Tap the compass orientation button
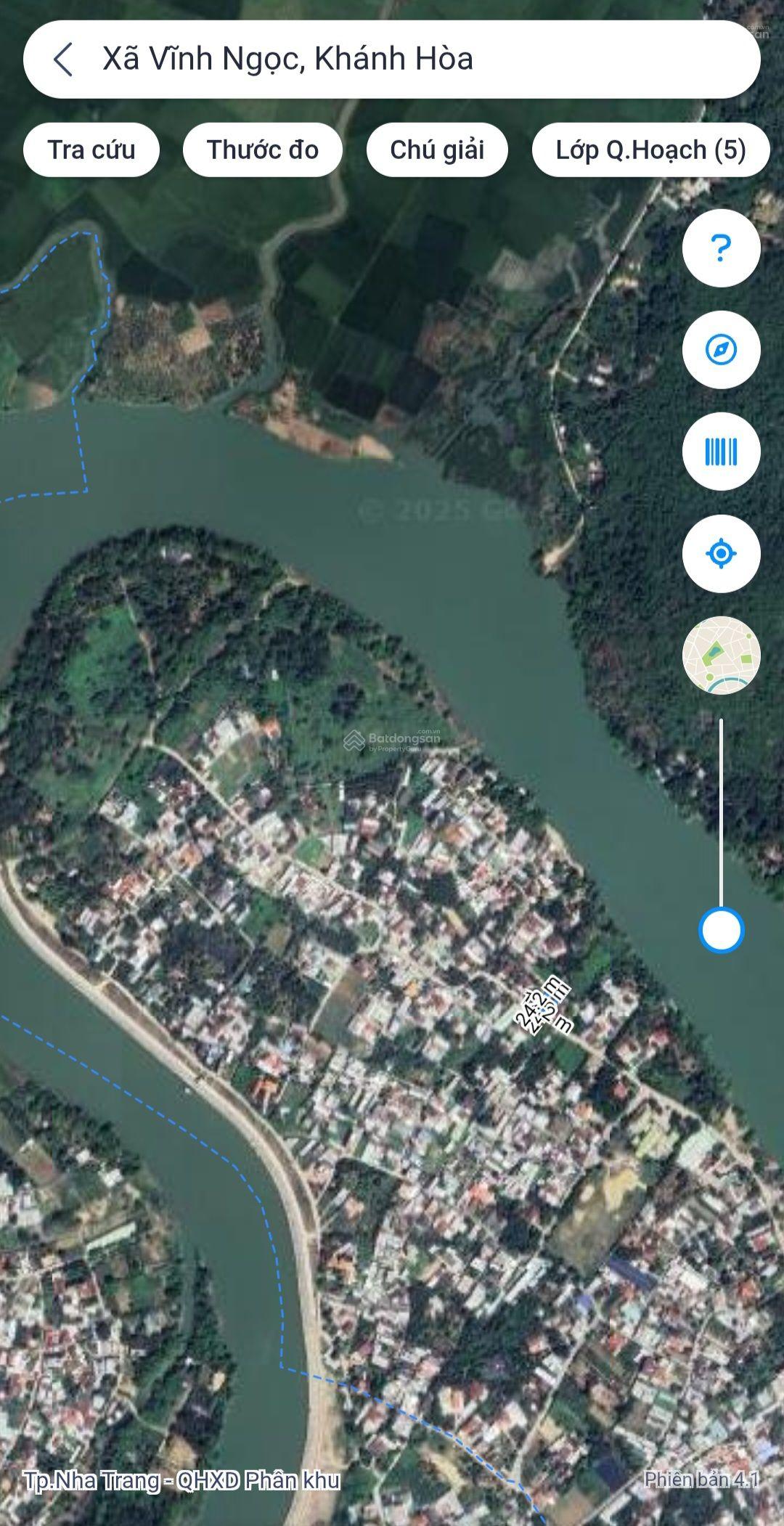Screen dimensions: 784x1526 [x=721, y=350]
